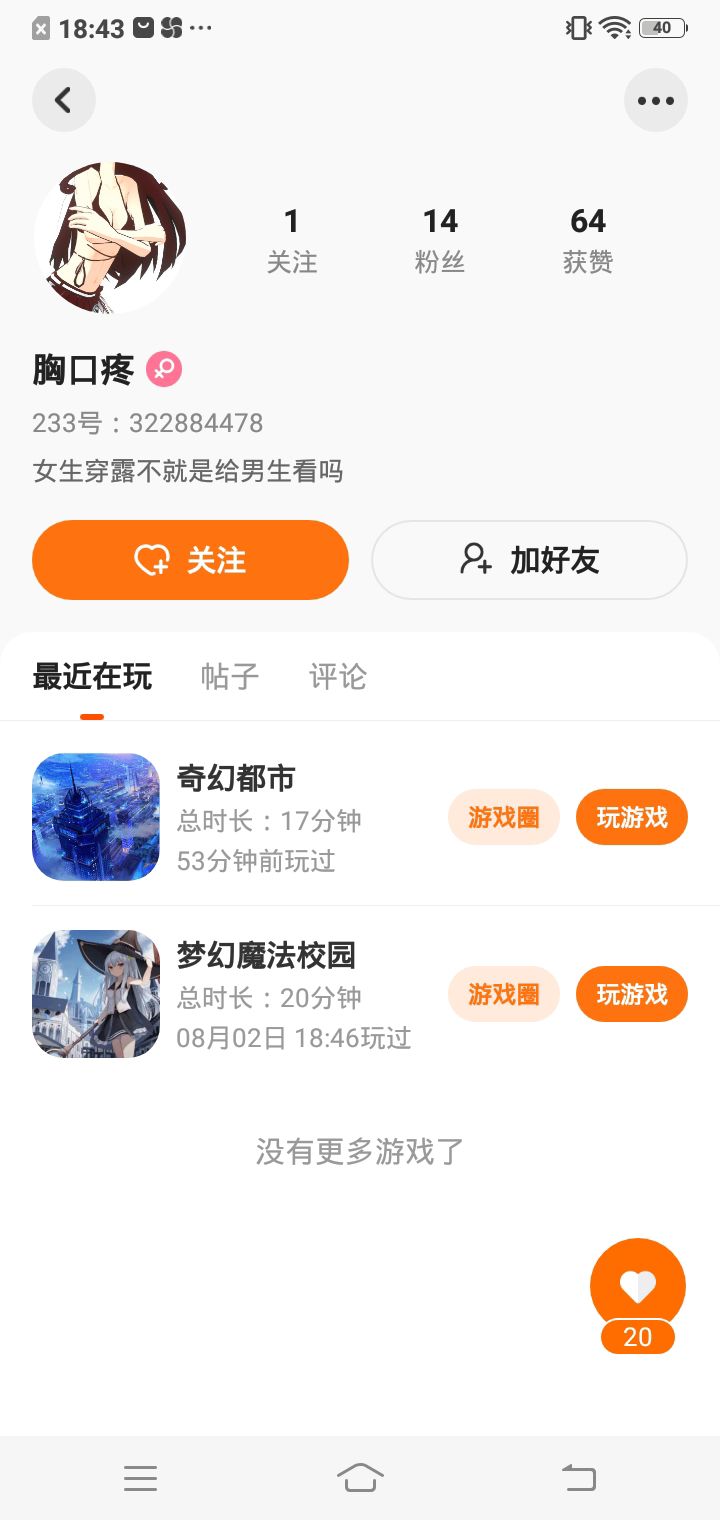The height and width of the screenshot is (1520, 720).
Task: Open the 粉丝 followers list
Action: 440,240
